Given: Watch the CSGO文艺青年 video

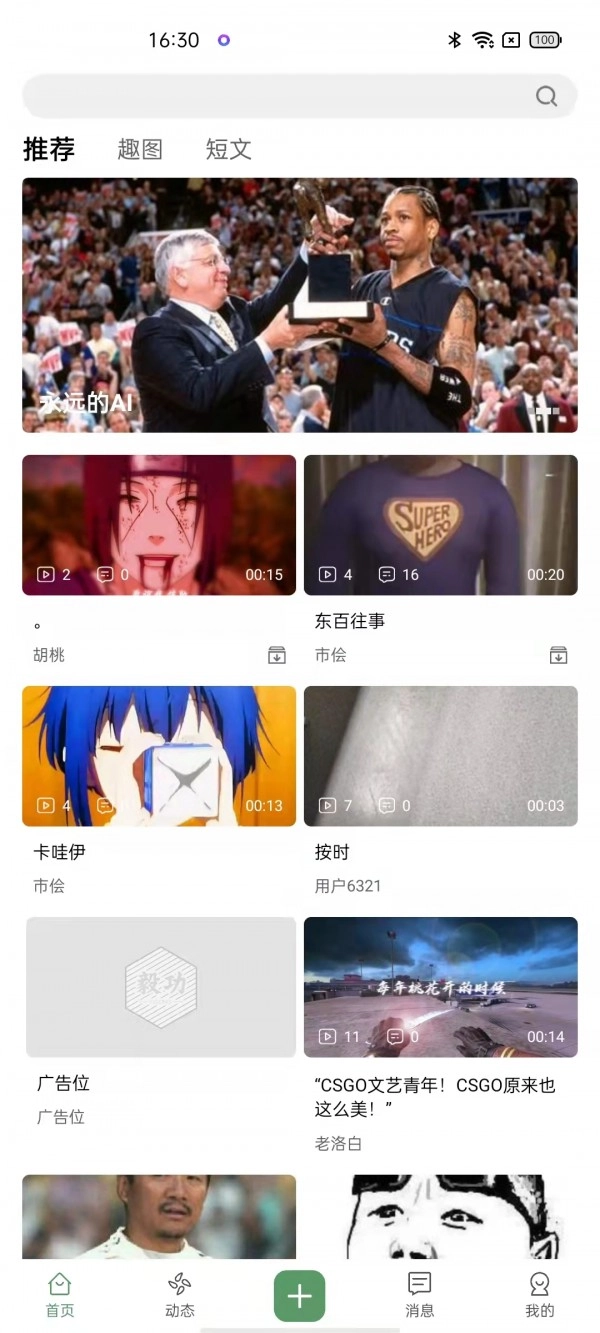Looking at the screenshot, I should (x=440, y=987).
